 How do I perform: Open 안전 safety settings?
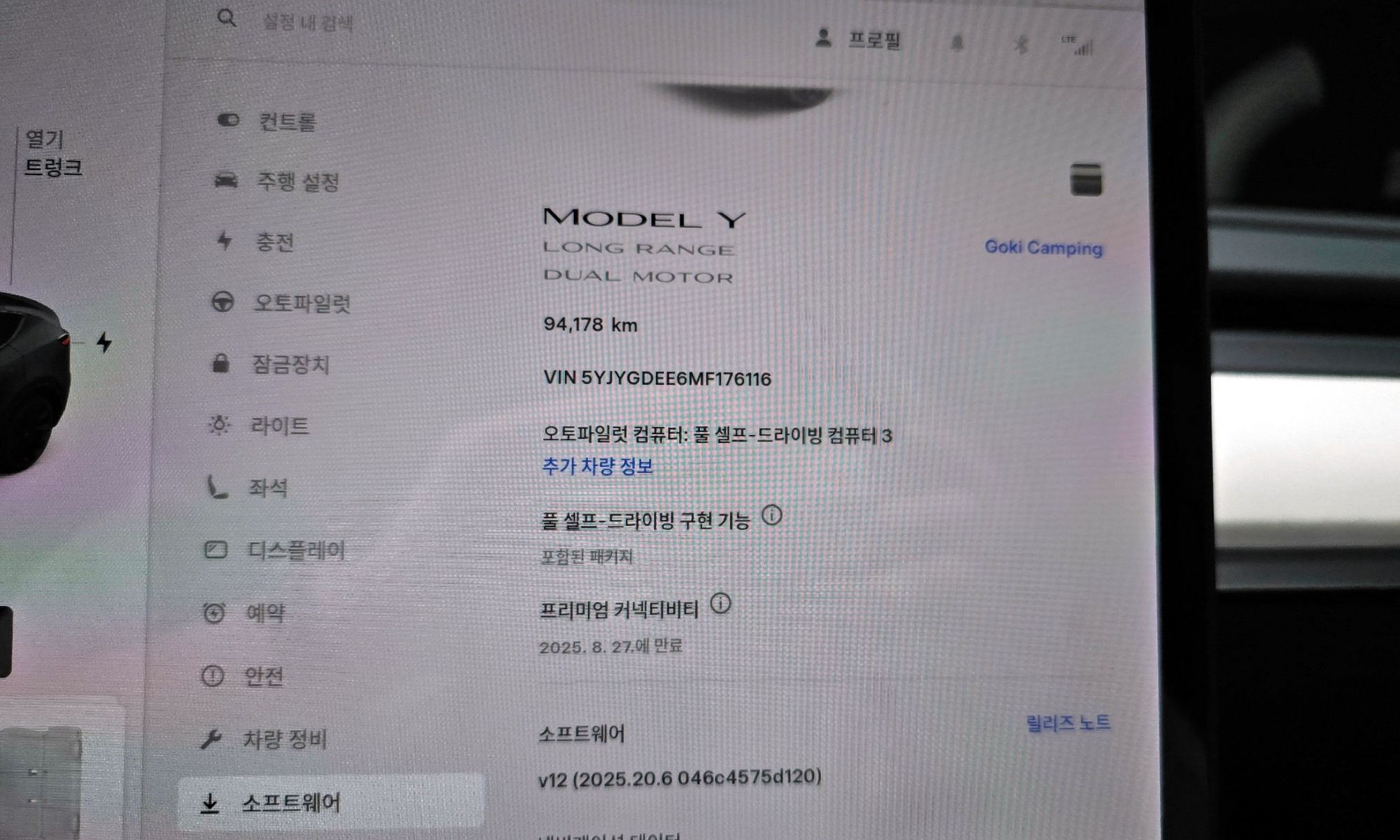click(263, 676)
